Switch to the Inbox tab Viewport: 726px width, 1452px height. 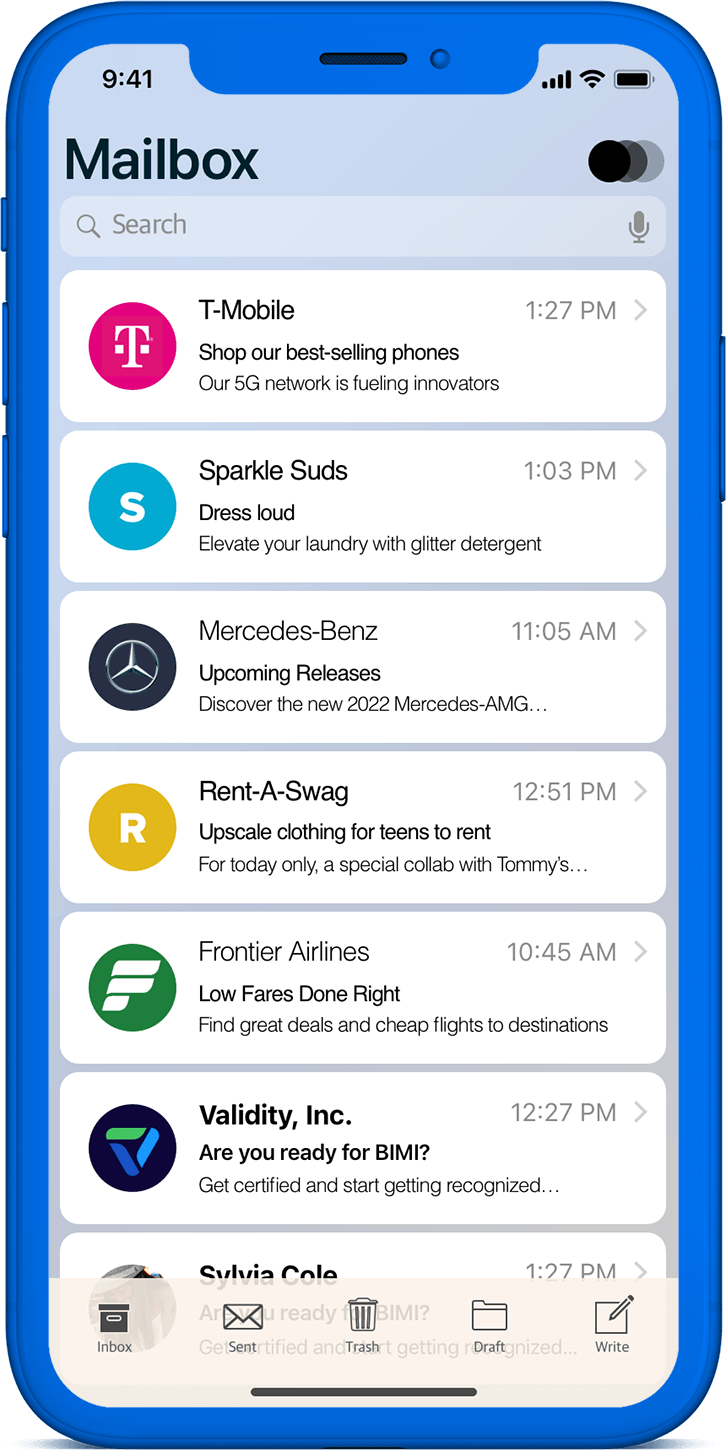coord(114,1328)
